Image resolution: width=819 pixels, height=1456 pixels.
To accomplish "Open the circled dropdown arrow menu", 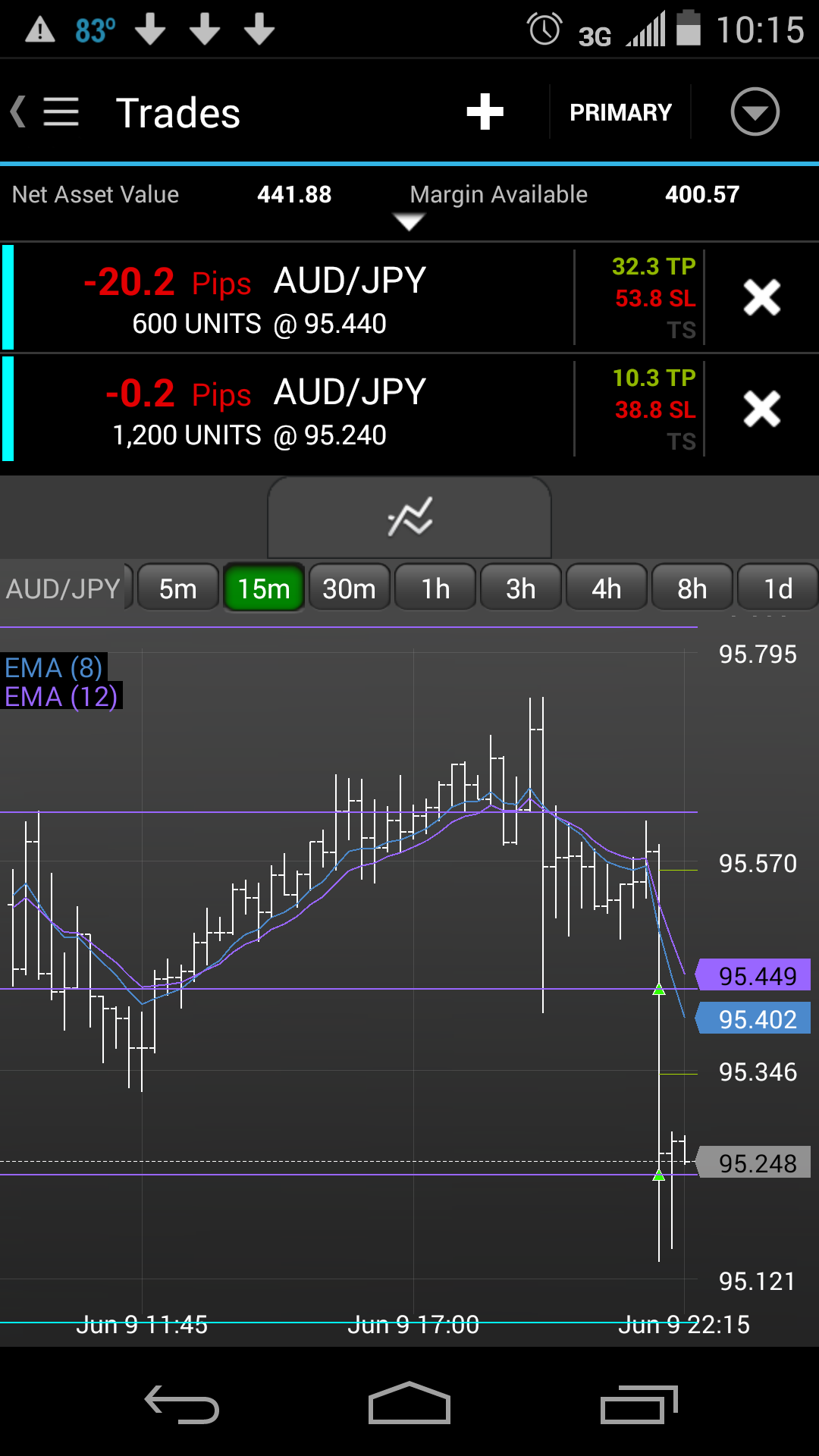I will point(755,112).
